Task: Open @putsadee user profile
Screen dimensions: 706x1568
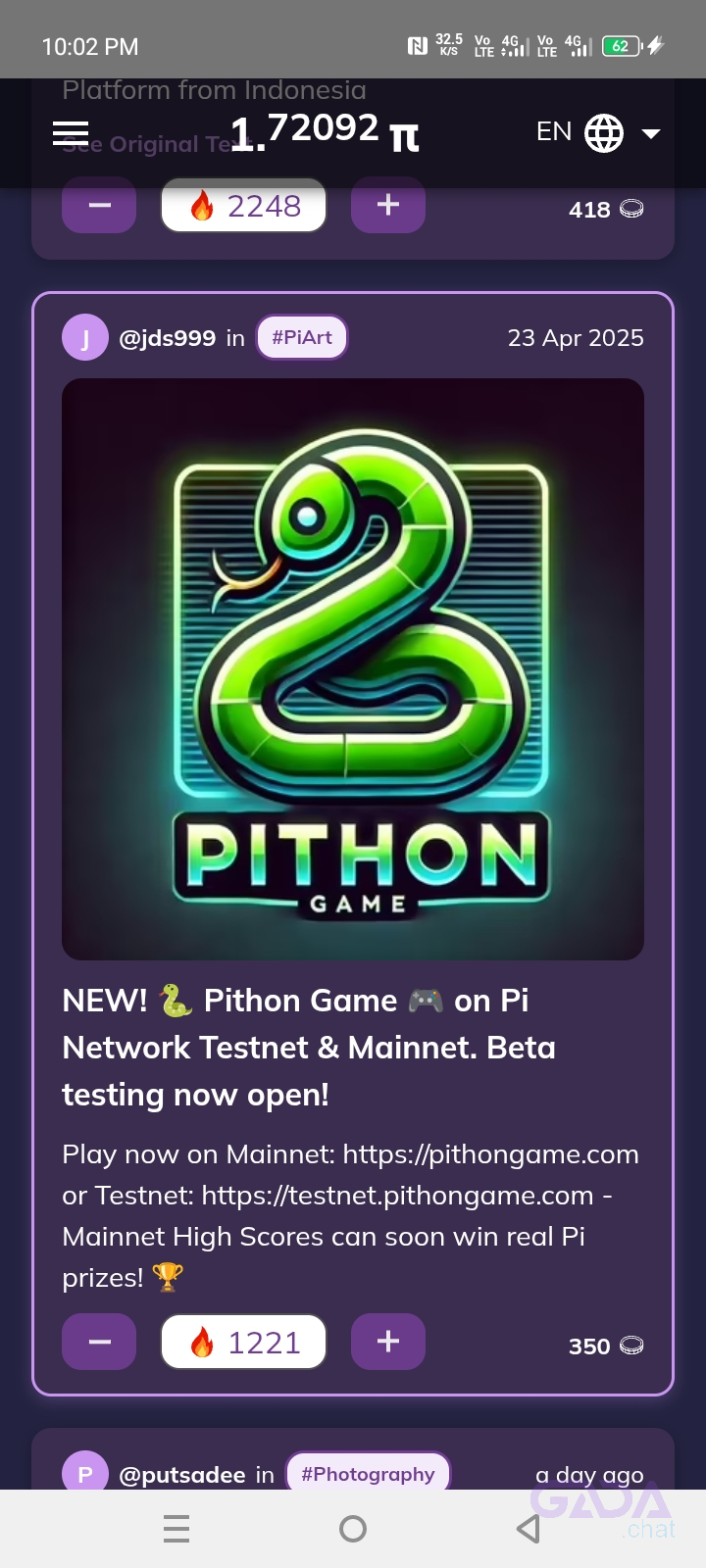Action: [181, 1475]
